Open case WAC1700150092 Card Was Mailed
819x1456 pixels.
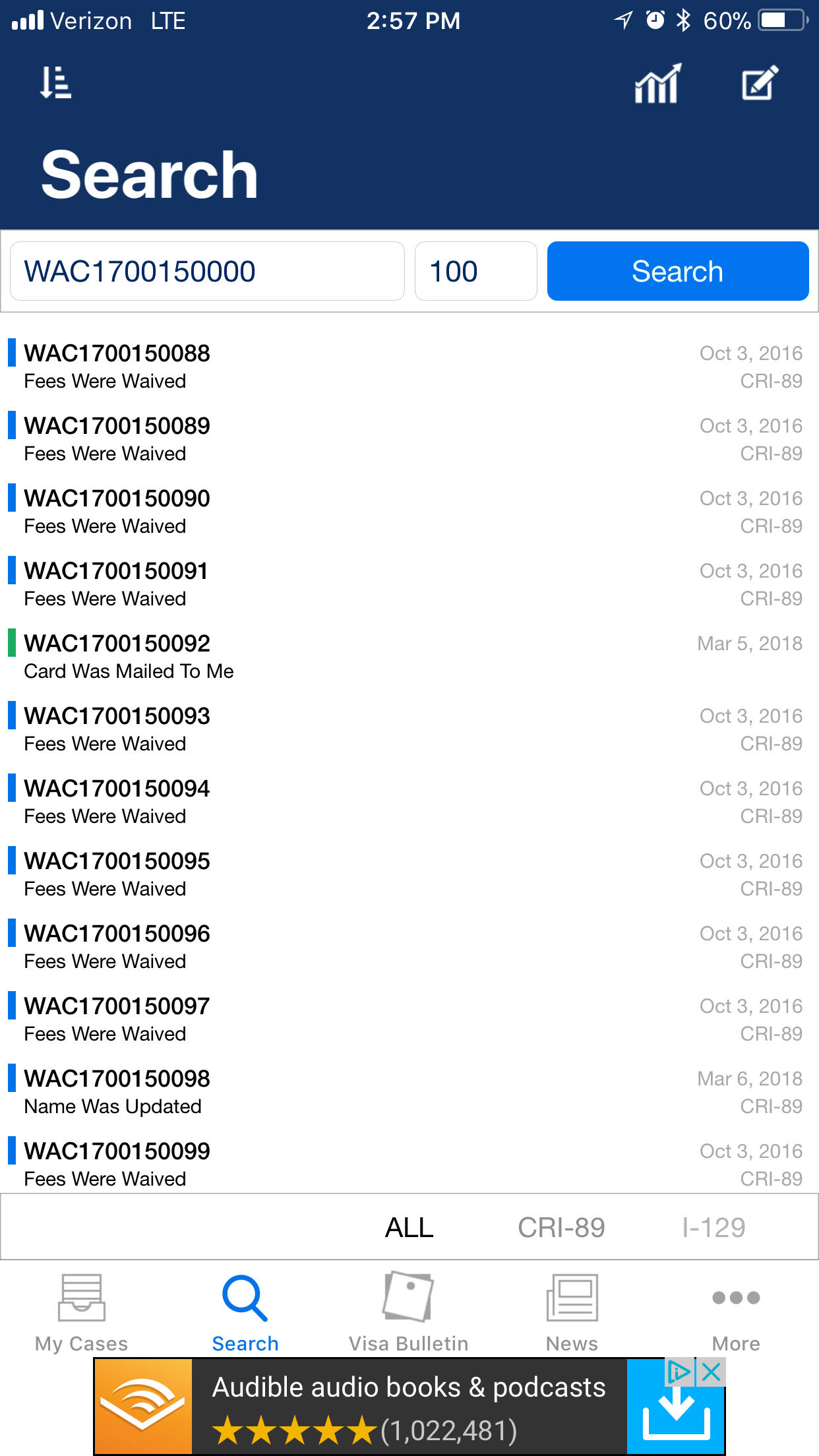coord(409,657)
